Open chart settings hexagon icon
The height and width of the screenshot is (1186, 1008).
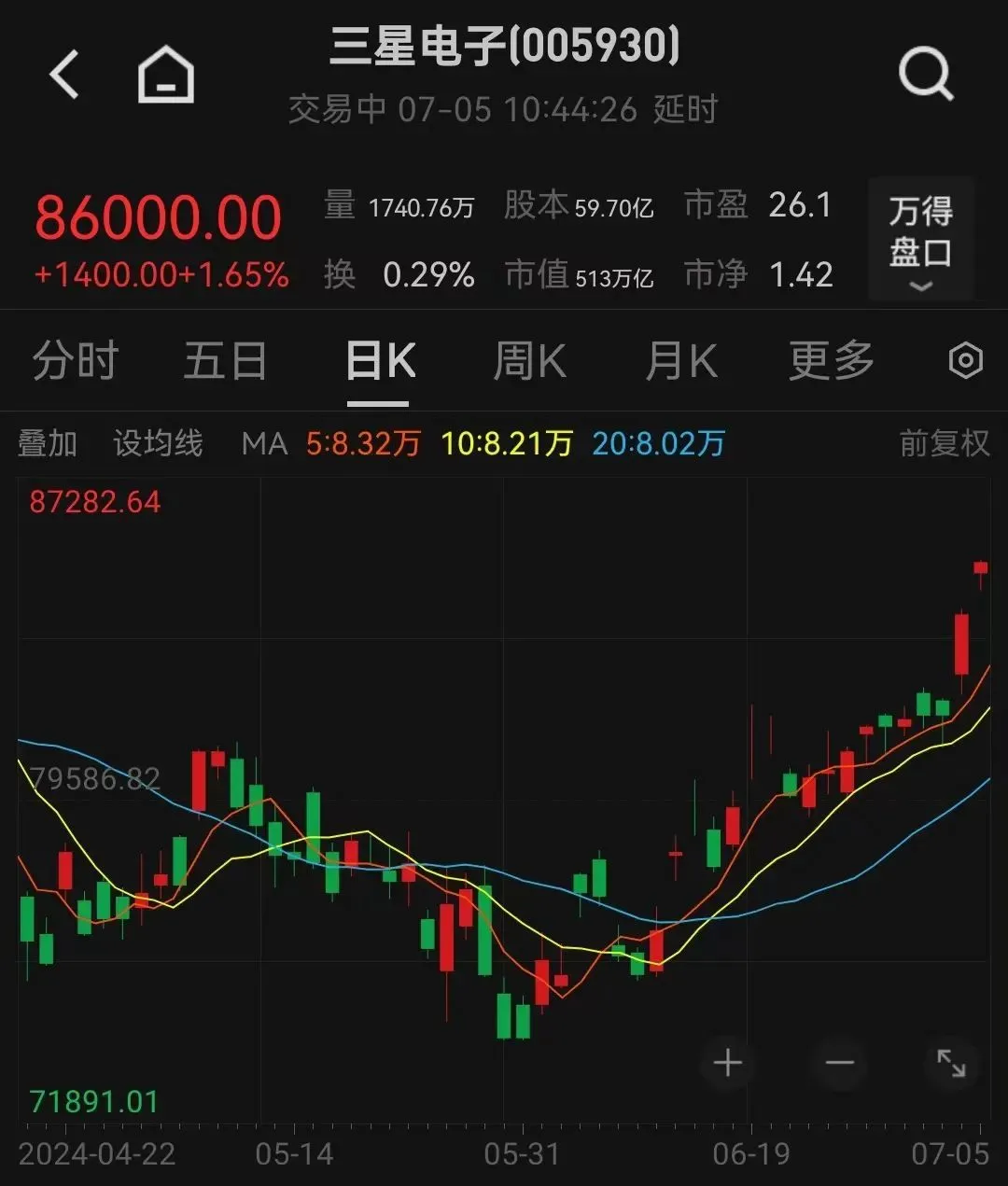coord(965,360)
